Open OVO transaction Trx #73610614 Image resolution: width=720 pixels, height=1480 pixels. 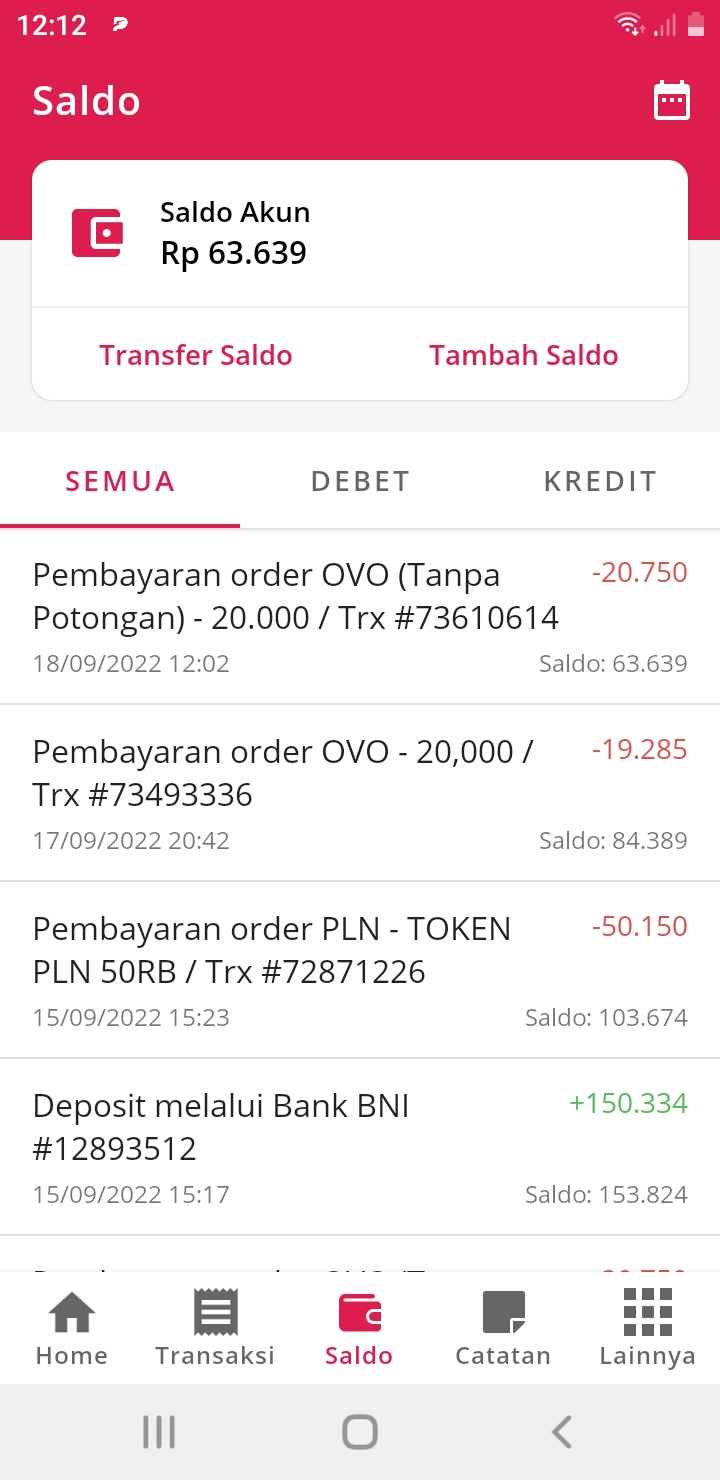coord(360,616)
